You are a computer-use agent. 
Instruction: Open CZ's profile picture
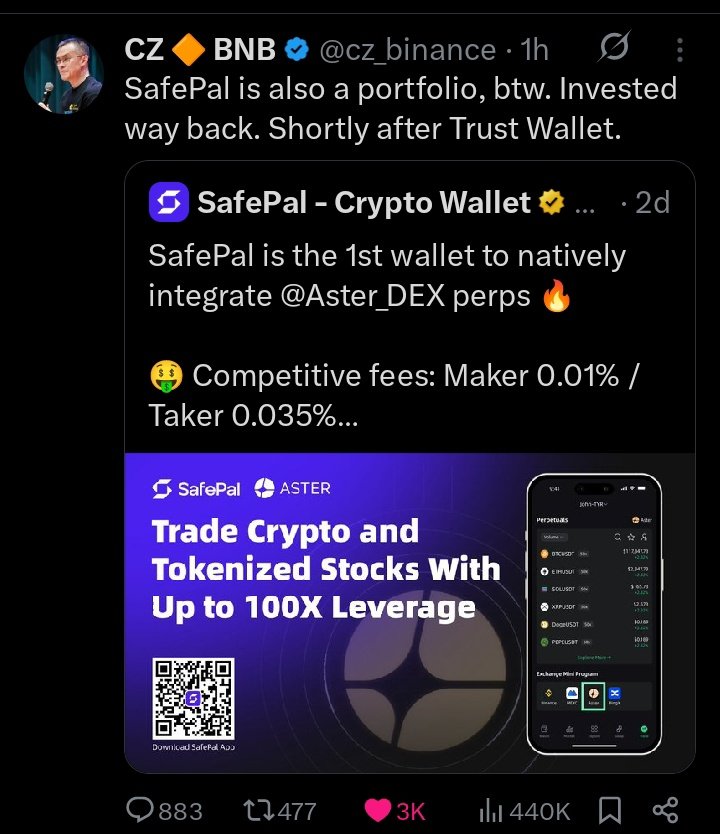pos(64,75)
